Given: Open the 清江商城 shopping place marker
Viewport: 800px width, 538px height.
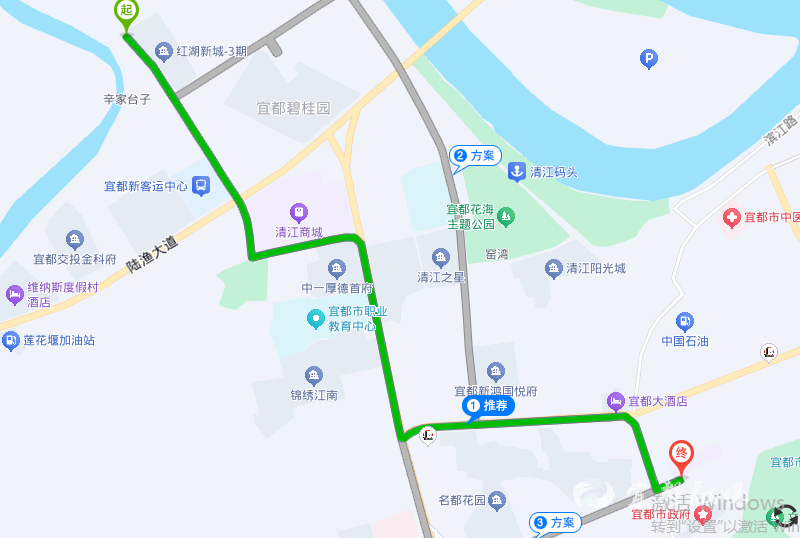Looking at the screenshot, I should click(298, 212).
